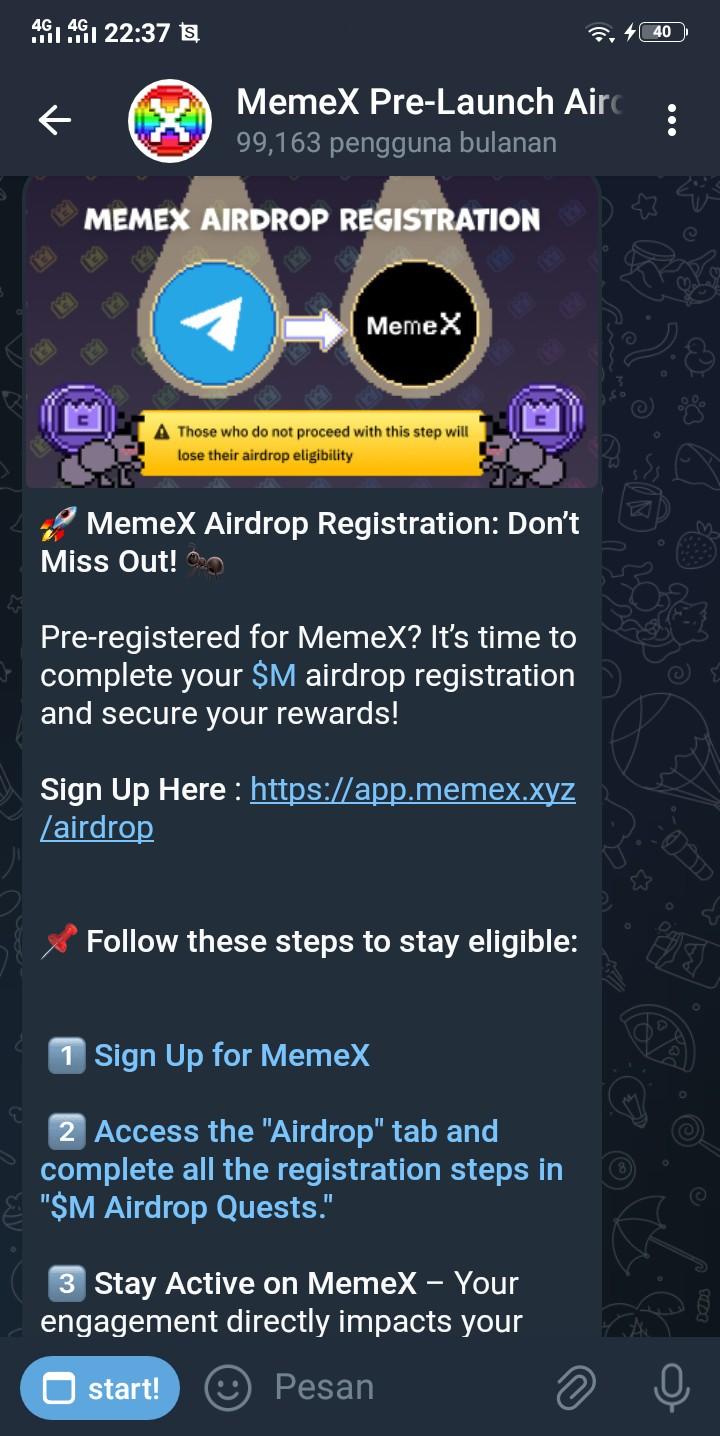The width and height of the screenshot is (720, 1436).
Task: Open the emoji picker
Action: click(228, 1388)
